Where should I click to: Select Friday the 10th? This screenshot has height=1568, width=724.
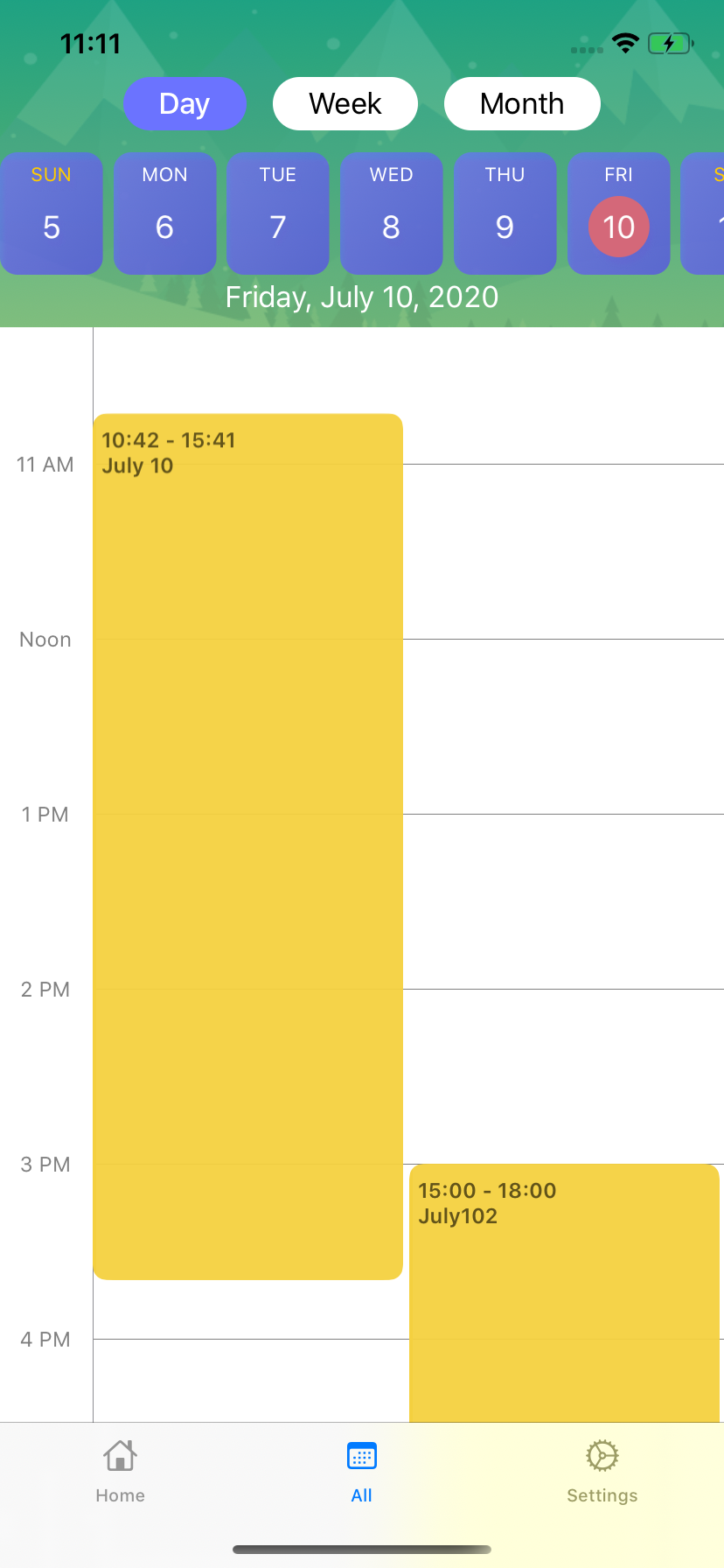pos(618,213)
